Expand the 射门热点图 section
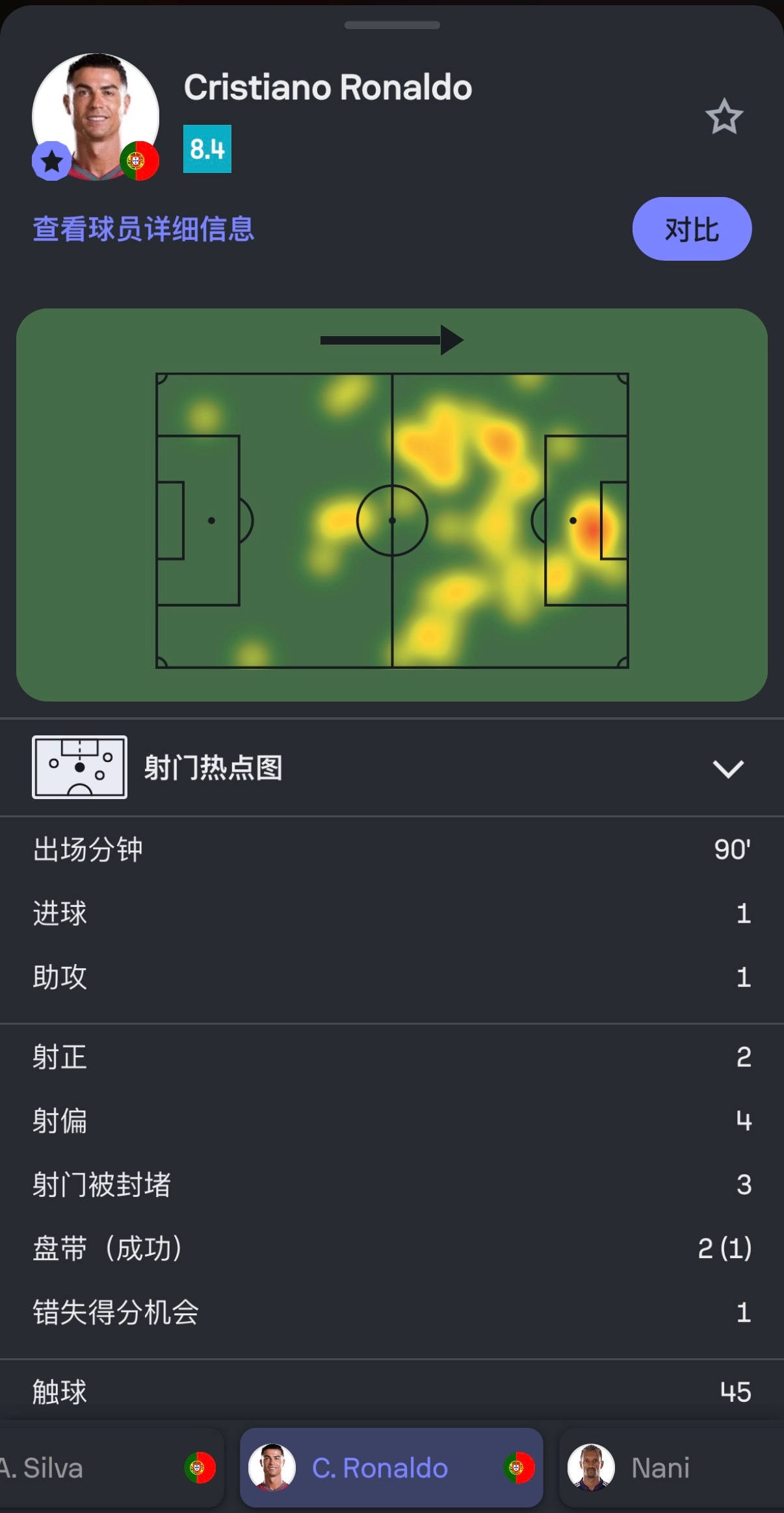This screenshot has width=784, height=1513. (x=391, y=768)
